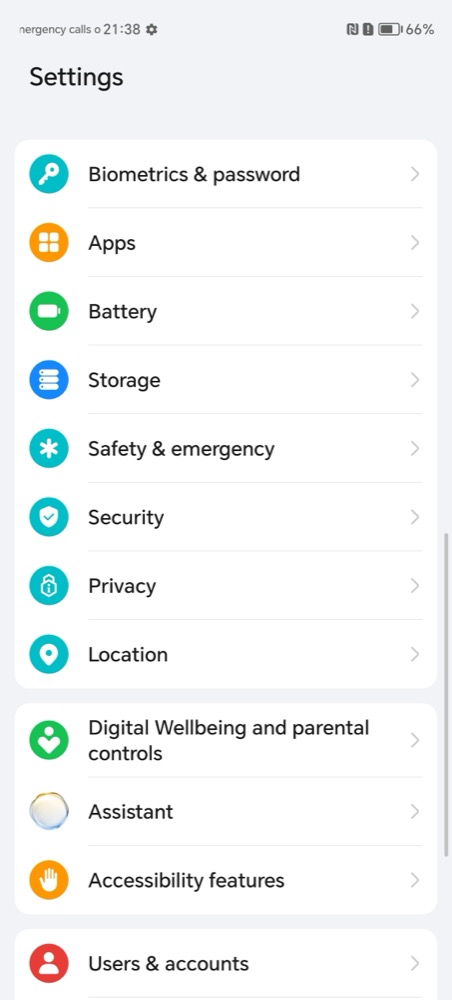The image size is (452, 1000).
Task: Open the Apps settings row
Action: coord(226,242)
